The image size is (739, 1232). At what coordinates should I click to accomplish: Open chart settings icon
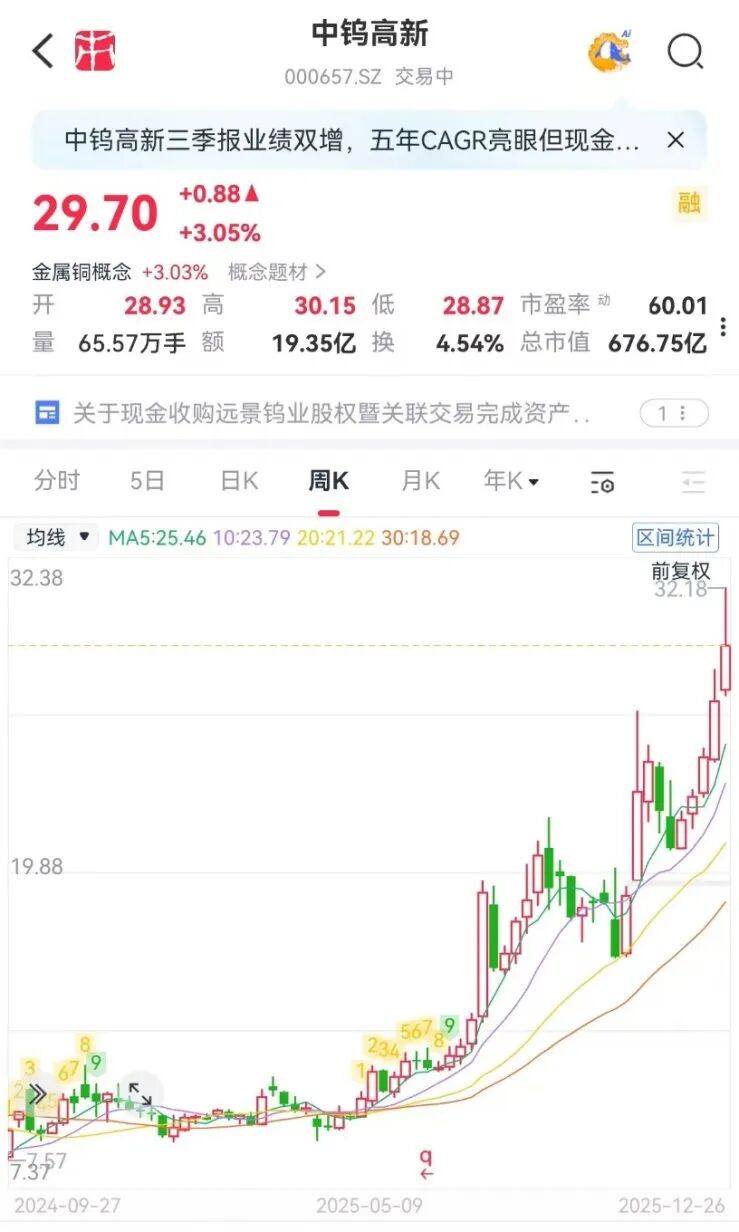[x=602, y=482]
